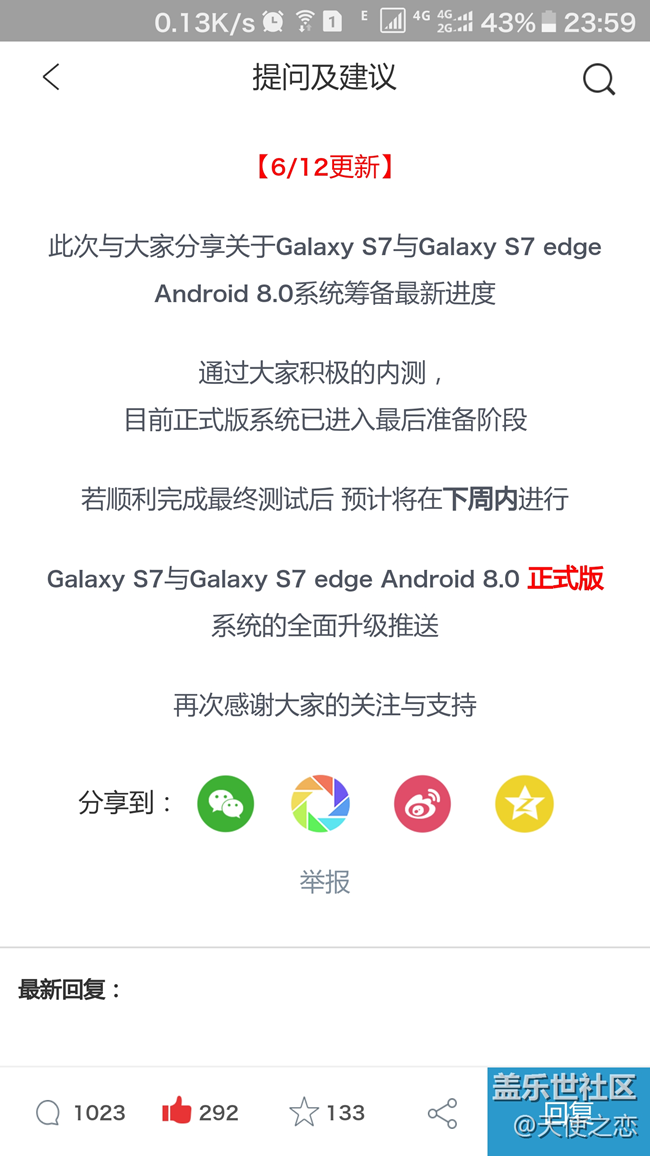This screenshot has width=650, height=1156.
Task: Open search with the magnifier icon
Action: pos(598,79)
